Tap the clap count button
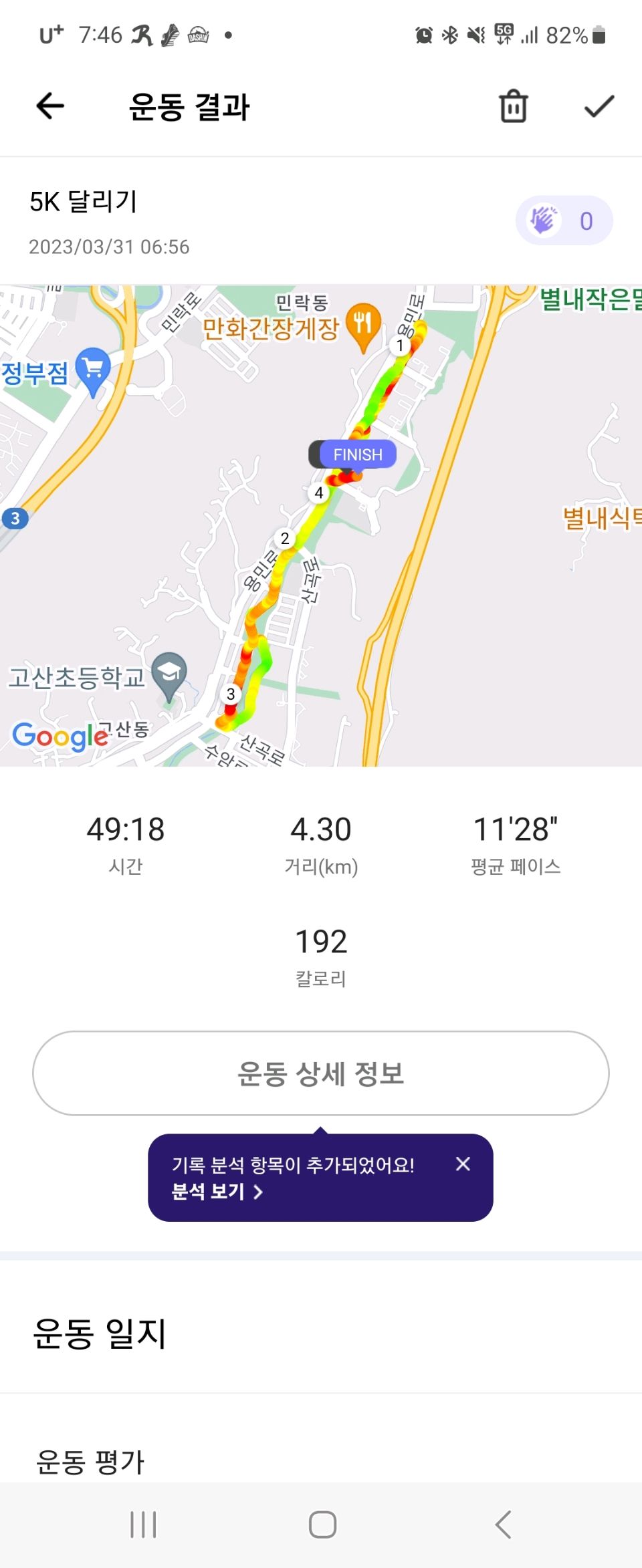Screen dimensions: 642x1568 [x=564, y=221]
